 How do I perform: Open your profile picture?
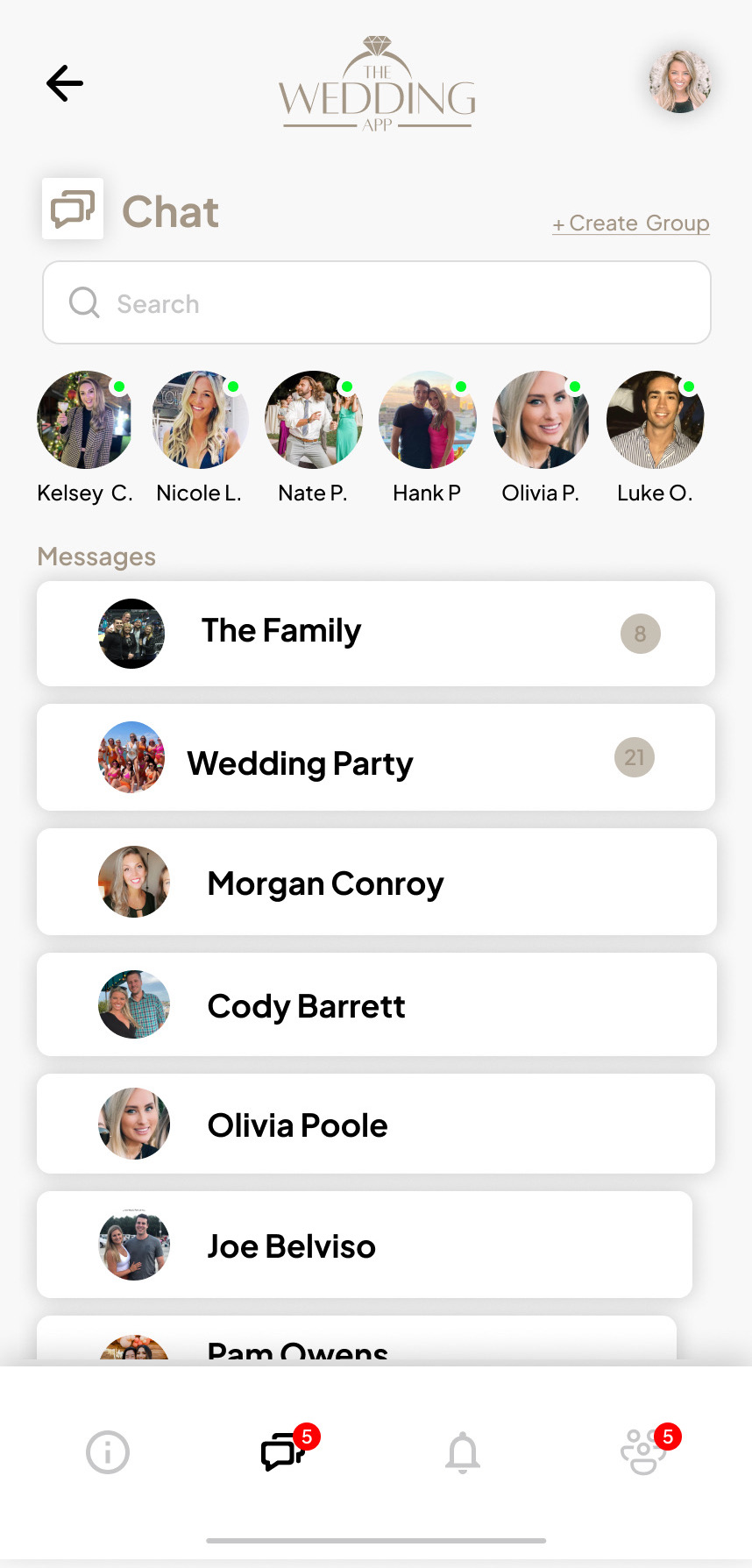click(679, 82)
